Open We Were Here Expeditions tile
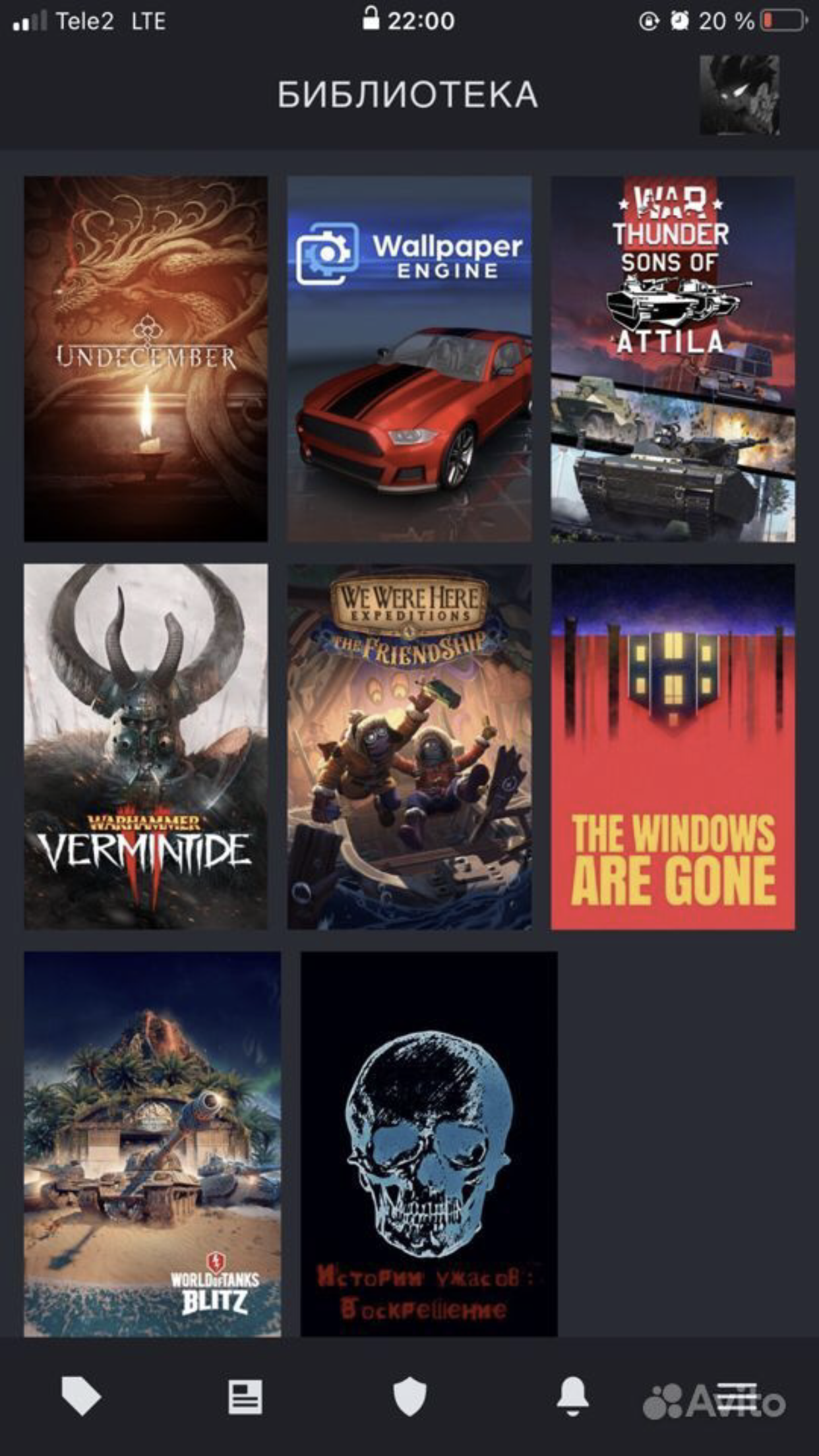 409,746
